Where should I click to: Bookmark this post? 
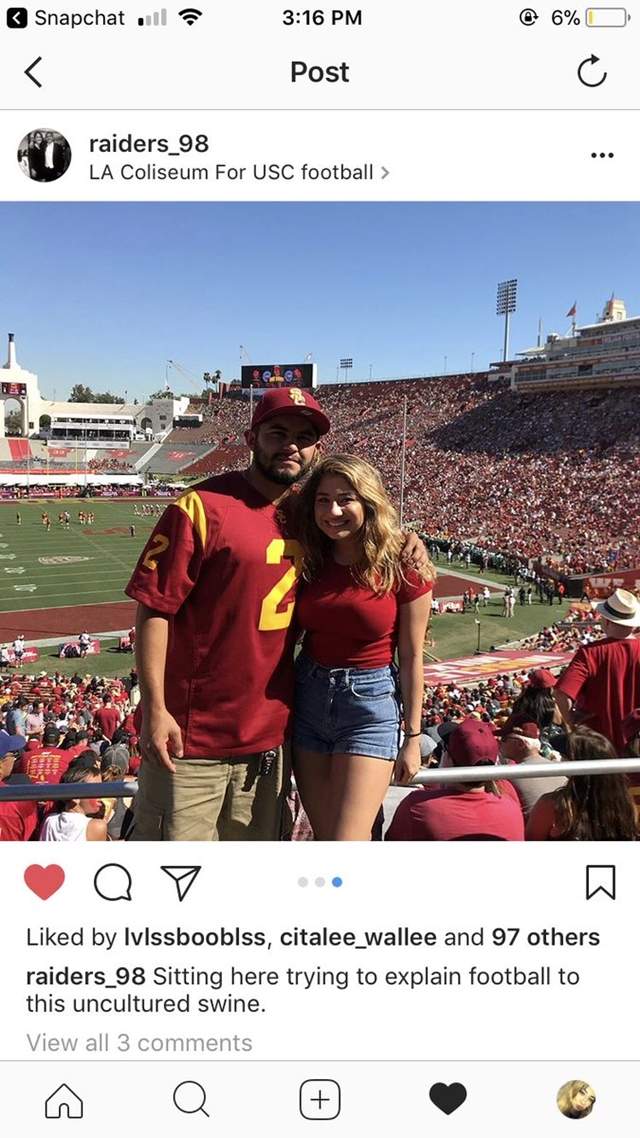(x=600, y=881)
